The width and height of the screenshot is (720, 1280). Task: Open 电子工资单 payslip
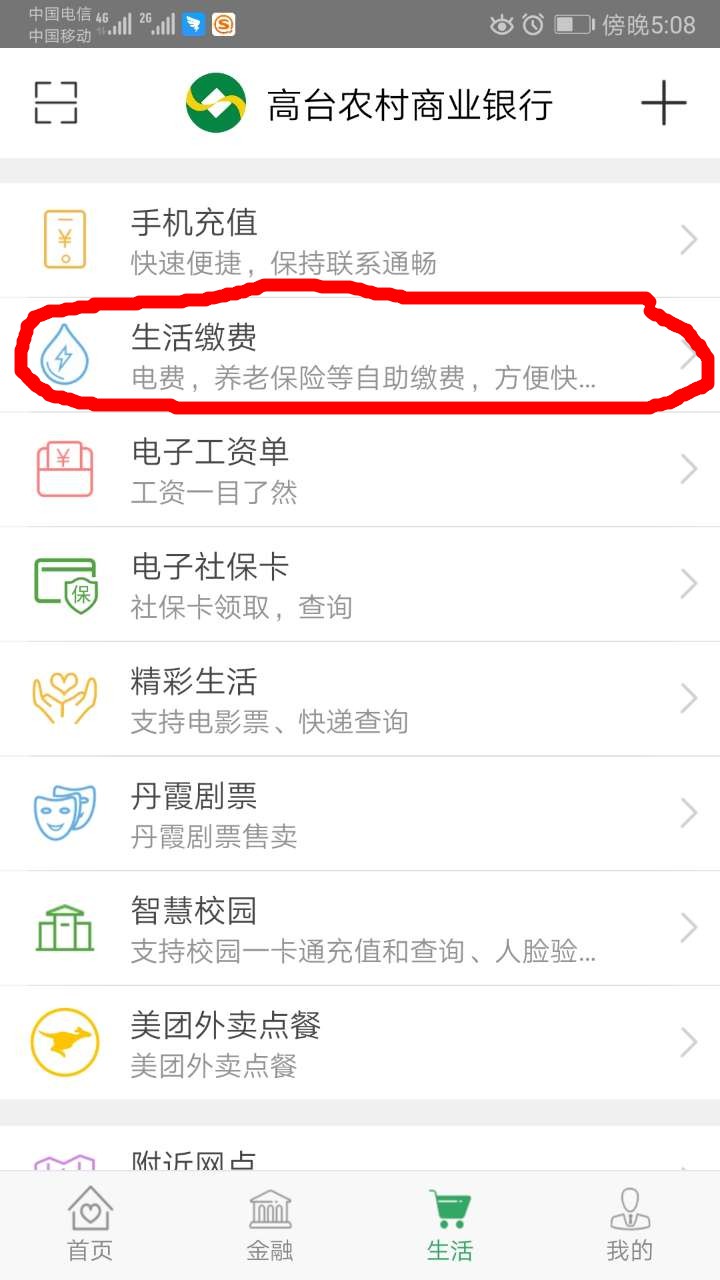(360, 469)
